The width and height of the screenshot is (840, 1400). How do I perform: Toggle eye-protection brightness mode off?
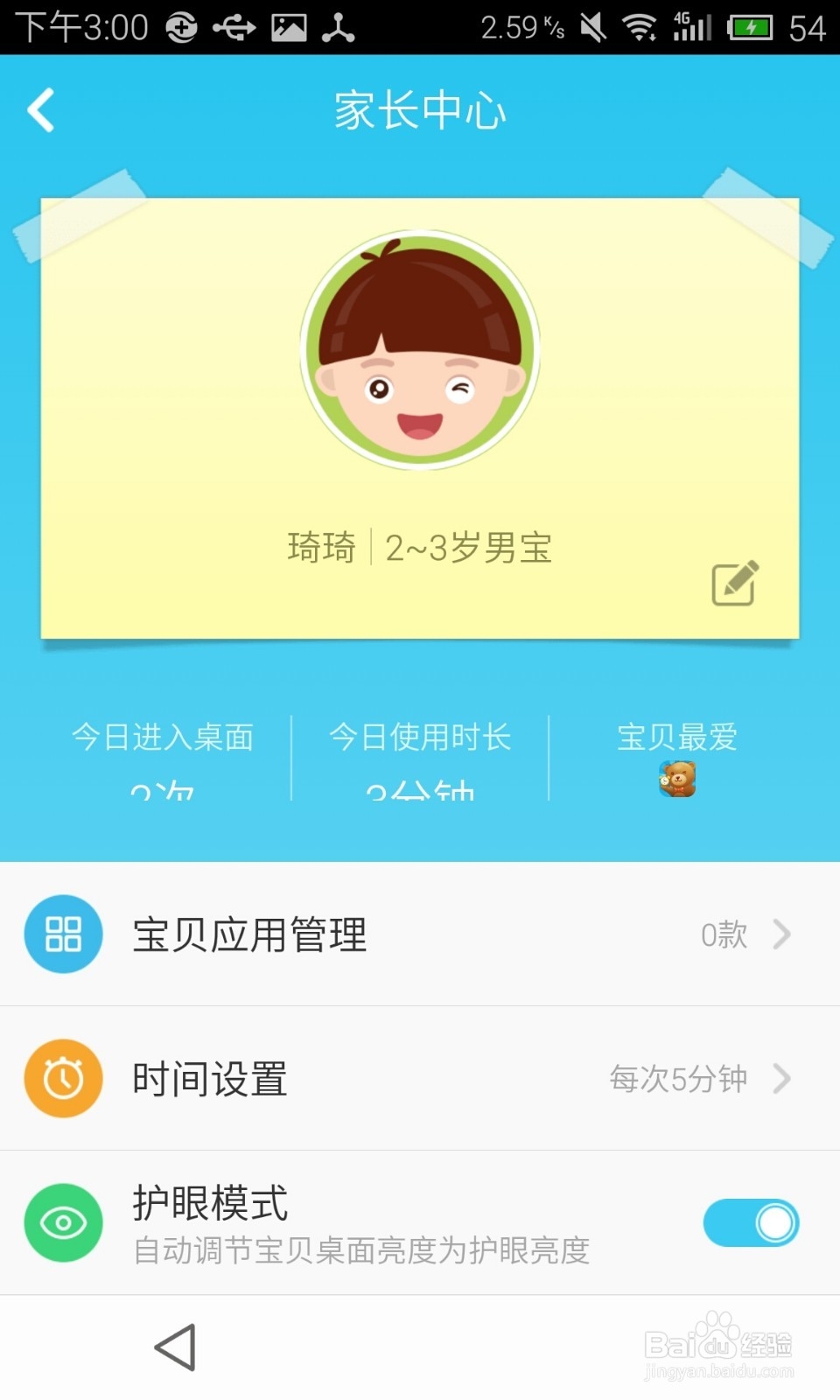pos(751,1222)
